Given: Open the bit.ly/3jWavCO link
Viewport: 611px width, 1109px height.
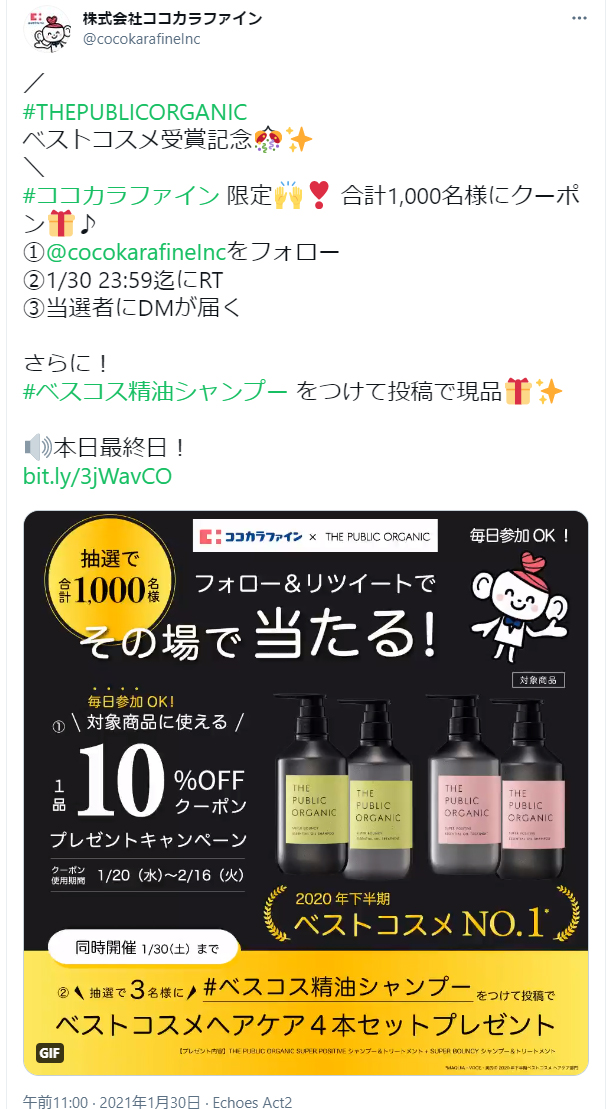Looking at the screenshot, I should [x=98, y=476].
